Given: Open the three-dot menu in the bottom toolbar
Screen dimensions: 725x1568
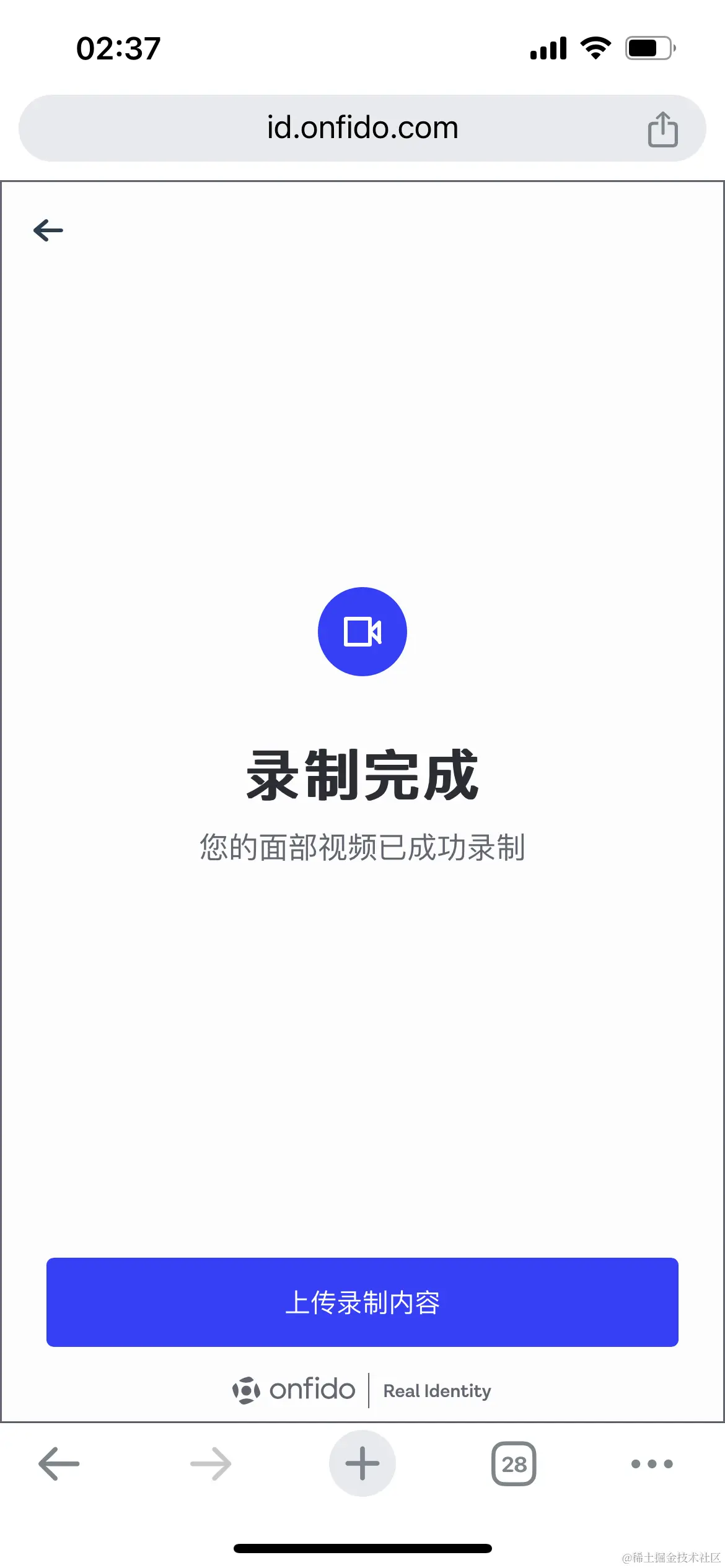Looking at the screenshot, I should [x=649, y=1463].
